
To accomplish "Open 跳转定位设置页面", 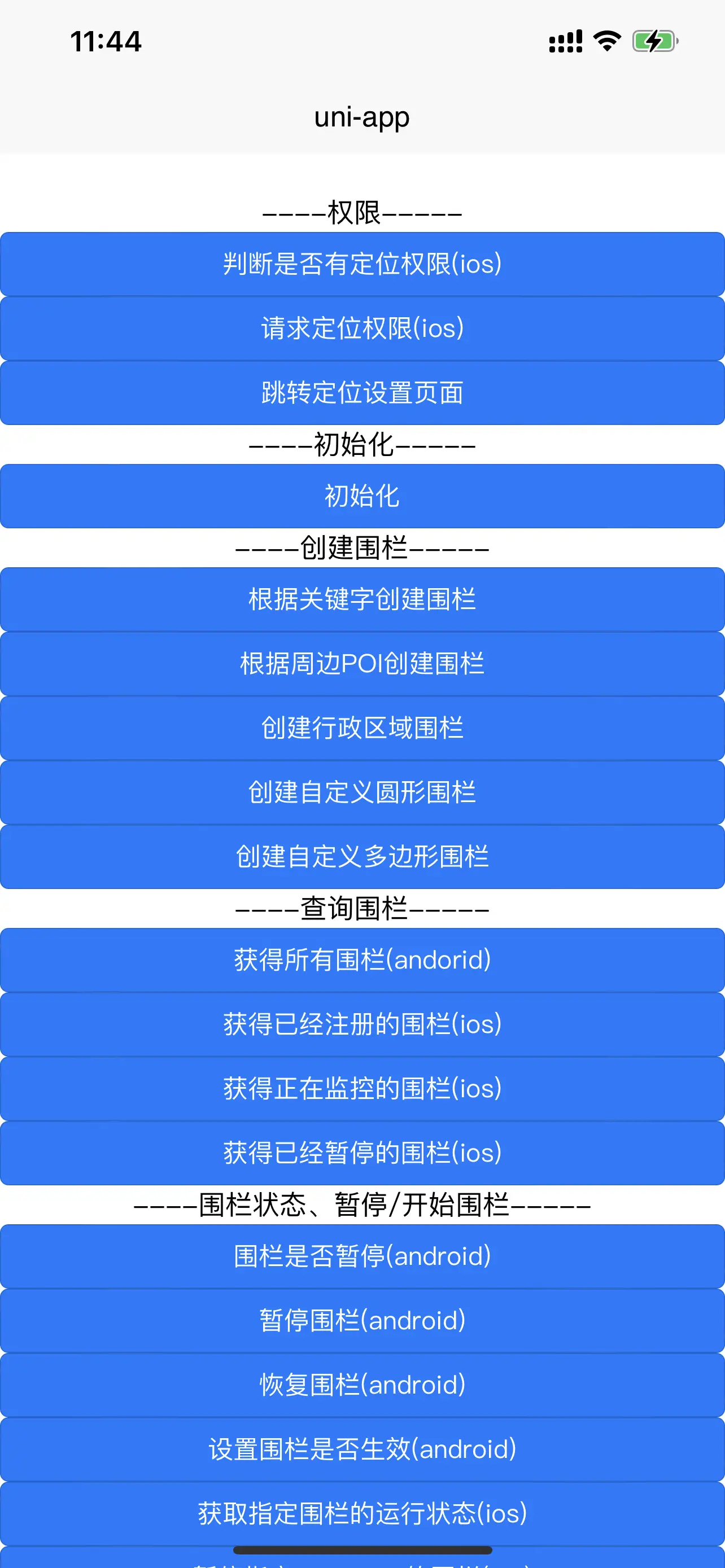I will tap(362, 393).
